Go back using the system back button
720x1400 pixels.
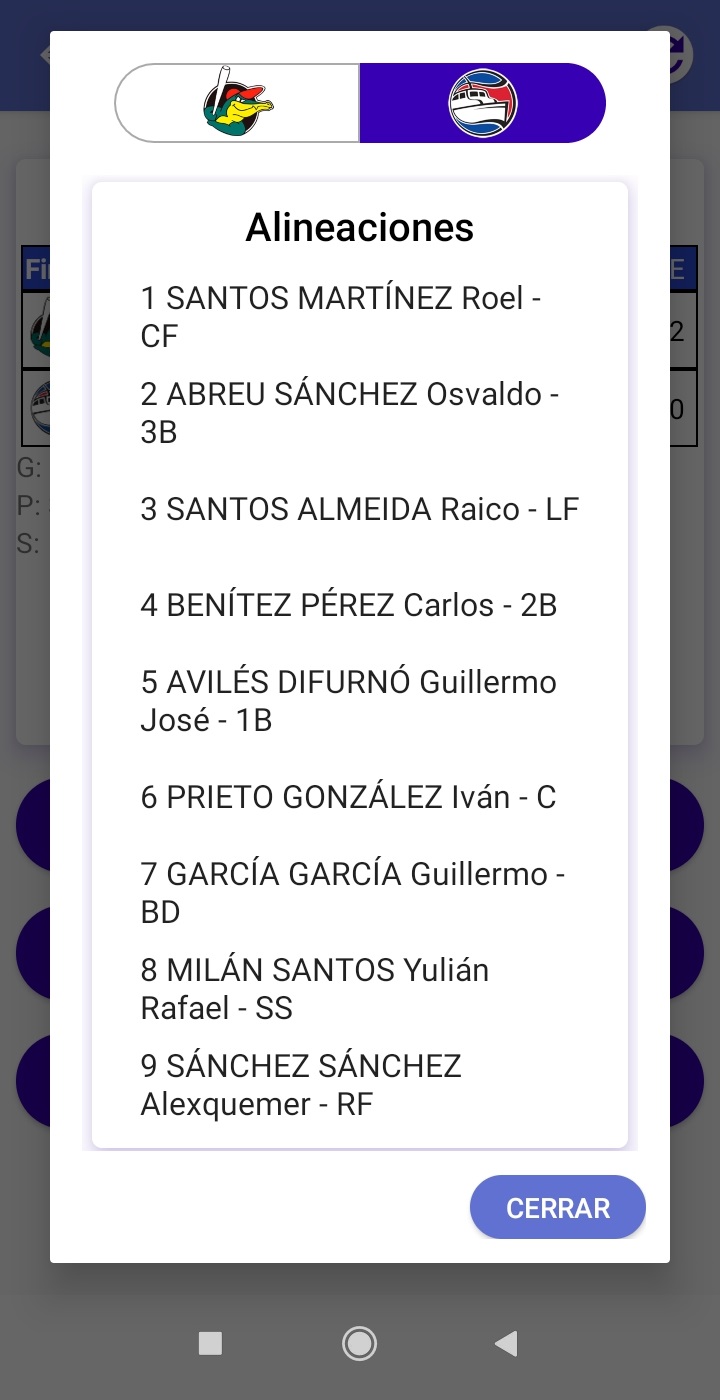point(506,1343)
